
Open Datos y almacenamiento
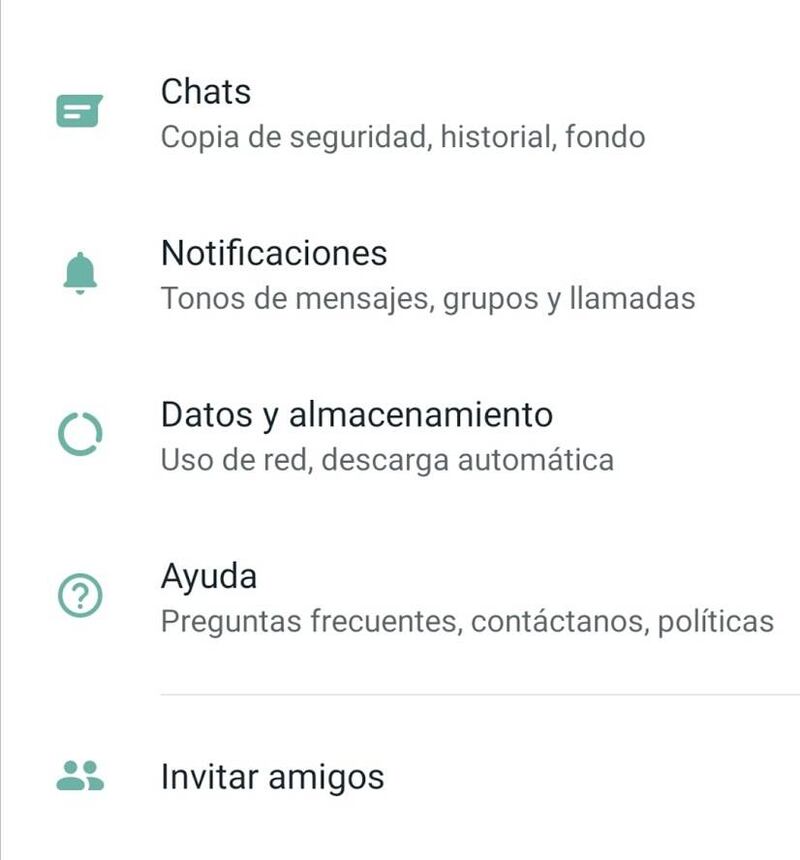(400, 436)
